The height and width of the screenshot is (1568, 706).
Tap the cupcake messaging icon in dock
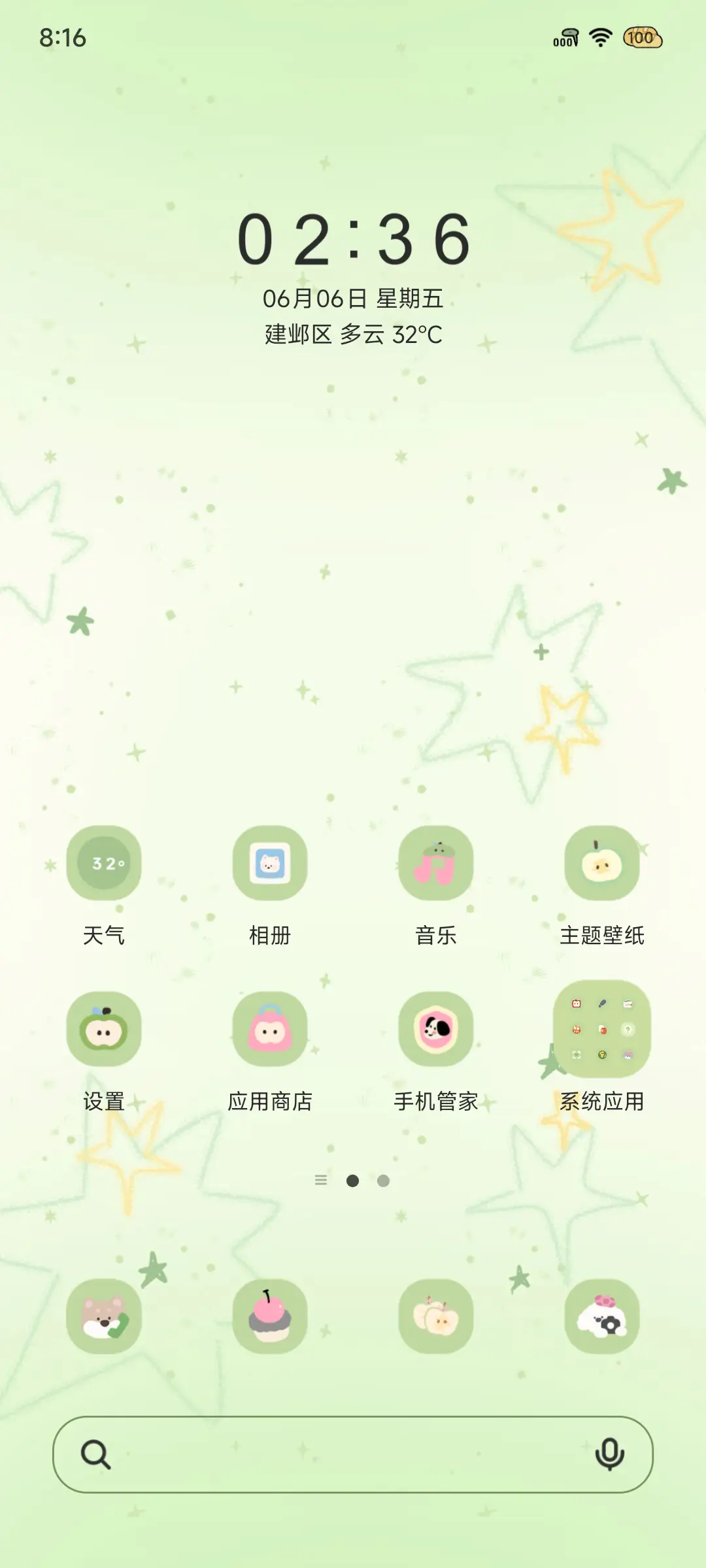(x=271, y=1316)
